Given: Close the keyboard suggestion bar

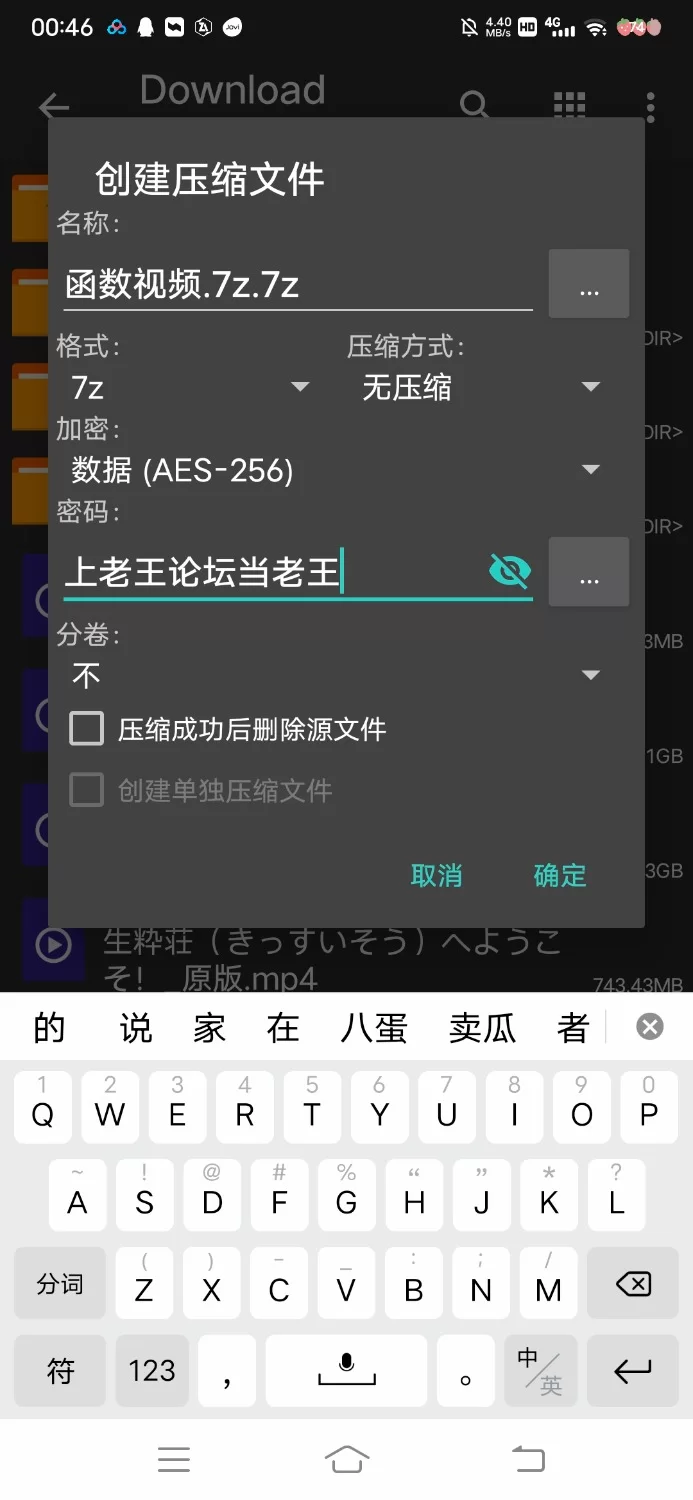Looking at the screenshot, I should 650,1027.
